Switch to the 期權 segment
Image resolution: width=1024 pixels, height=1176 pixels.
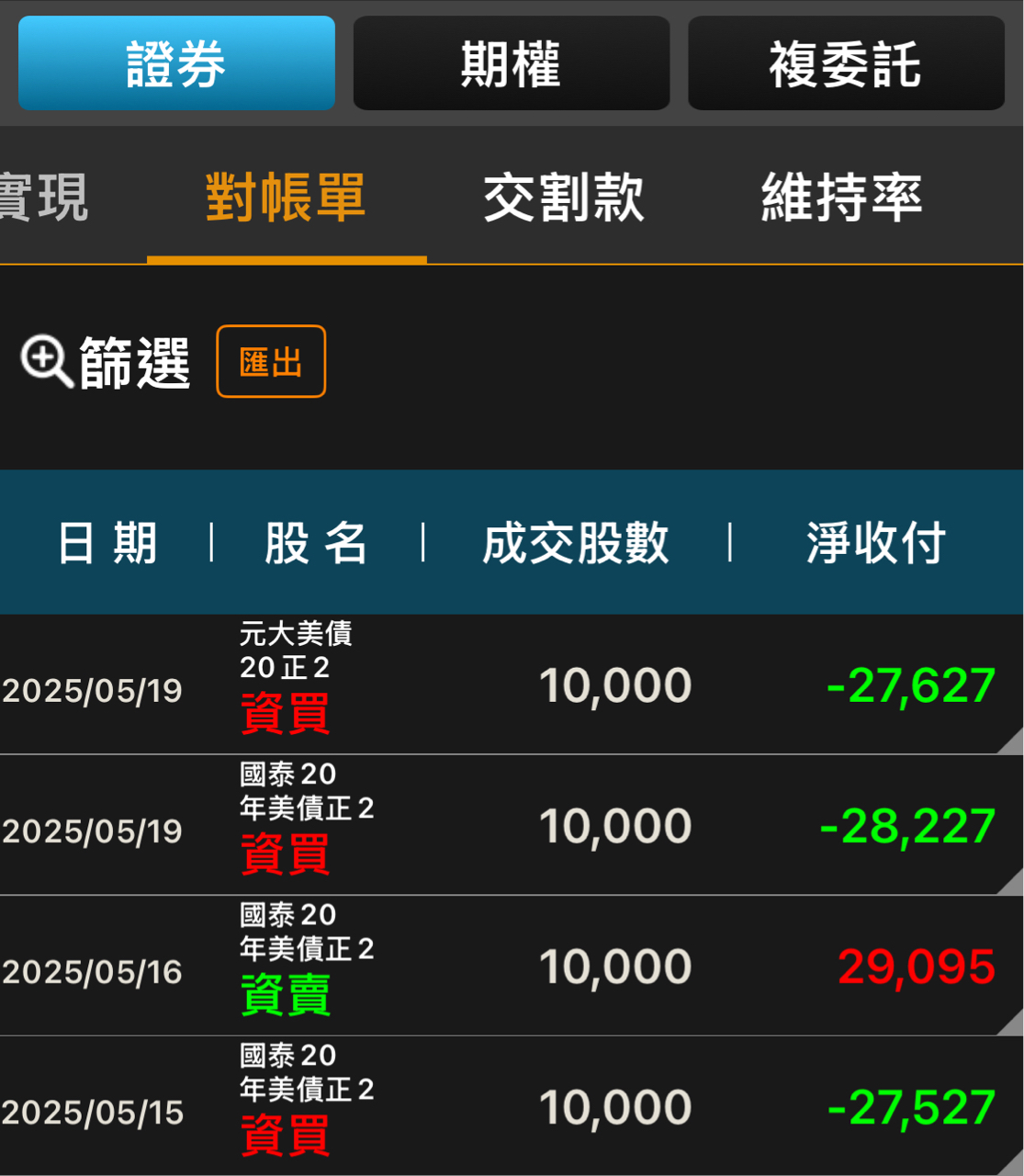(x=511, y=63)
